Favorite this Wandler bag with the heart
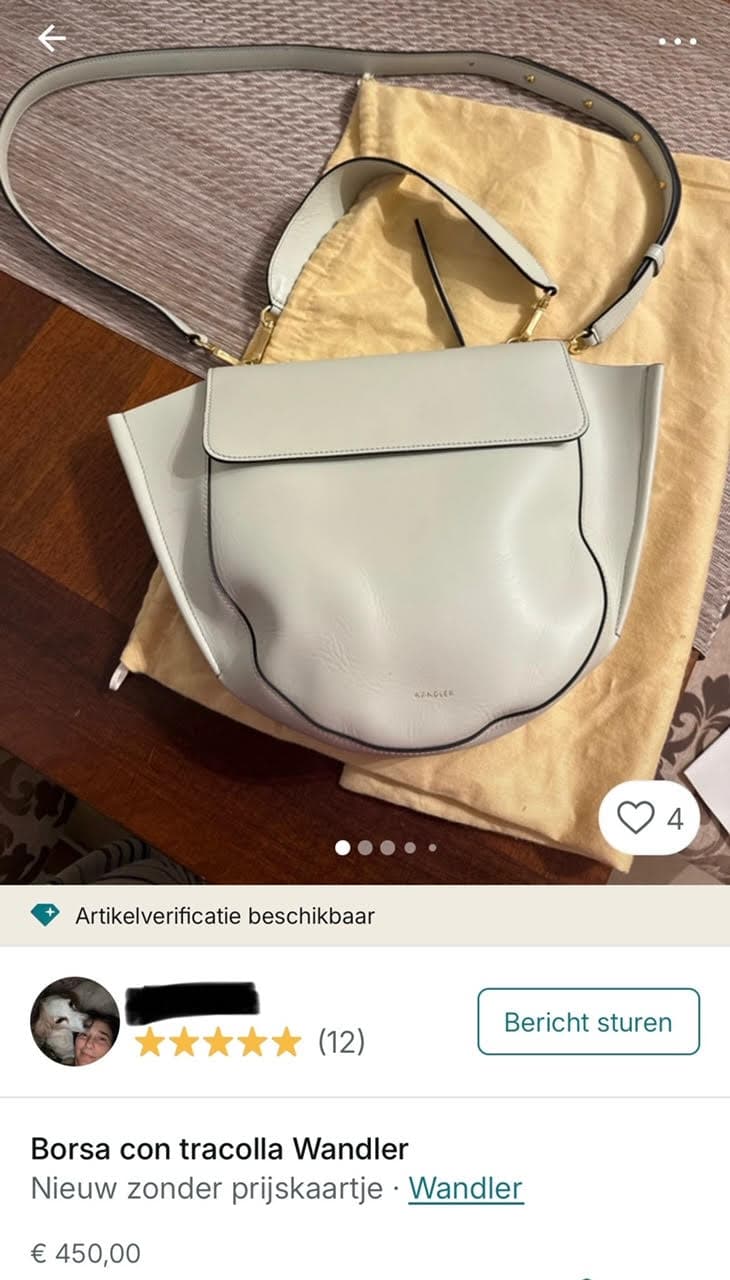The height and width of the screenshot is (1280, 730). pyautogui.click(x=649, y=819)
